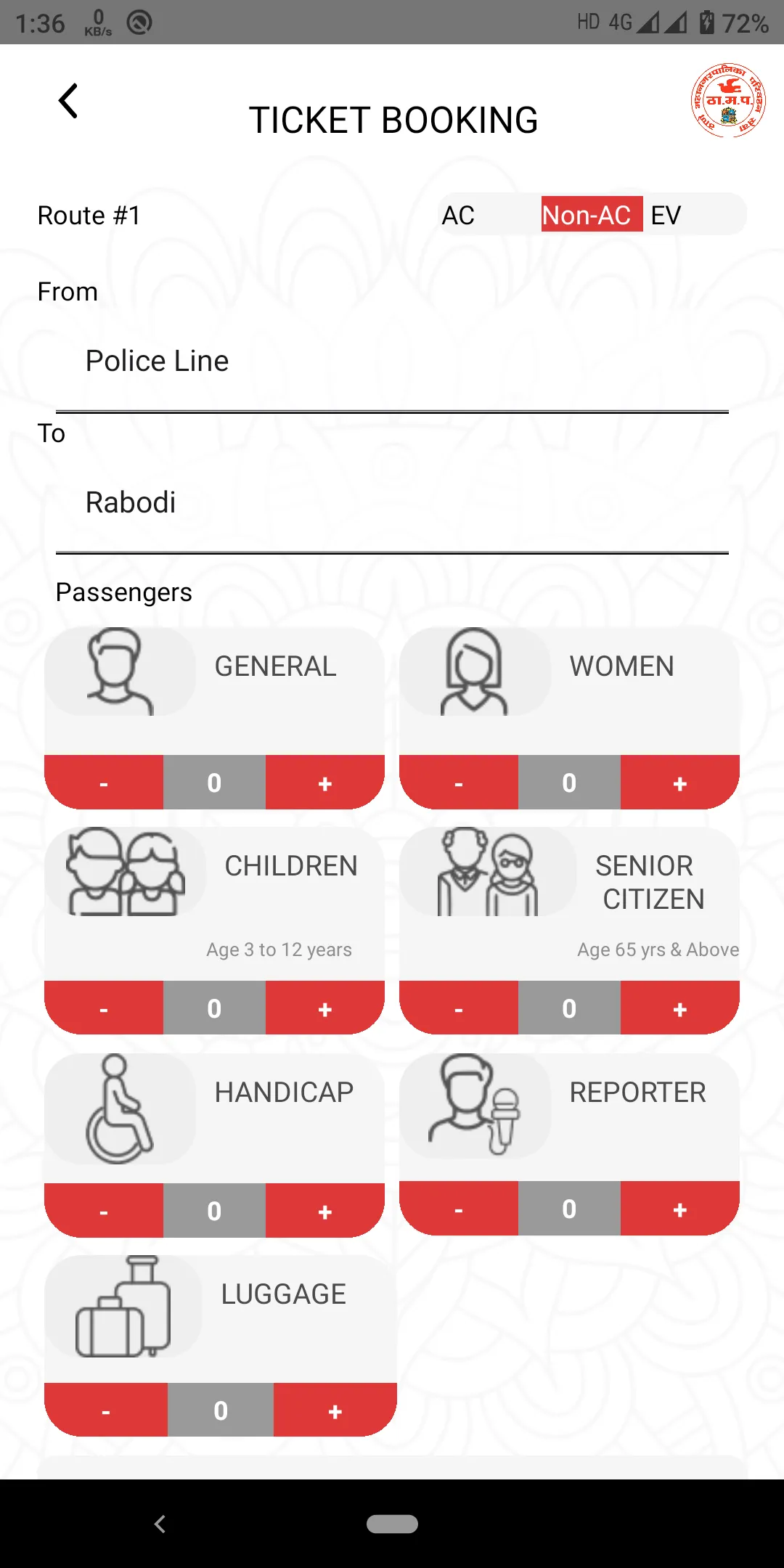Image resolution: width=784 pixels, height=1568 pixels.
Task: Increase the Handicap passenger count
Action: pyautogui.click(x=324, y=1211)
